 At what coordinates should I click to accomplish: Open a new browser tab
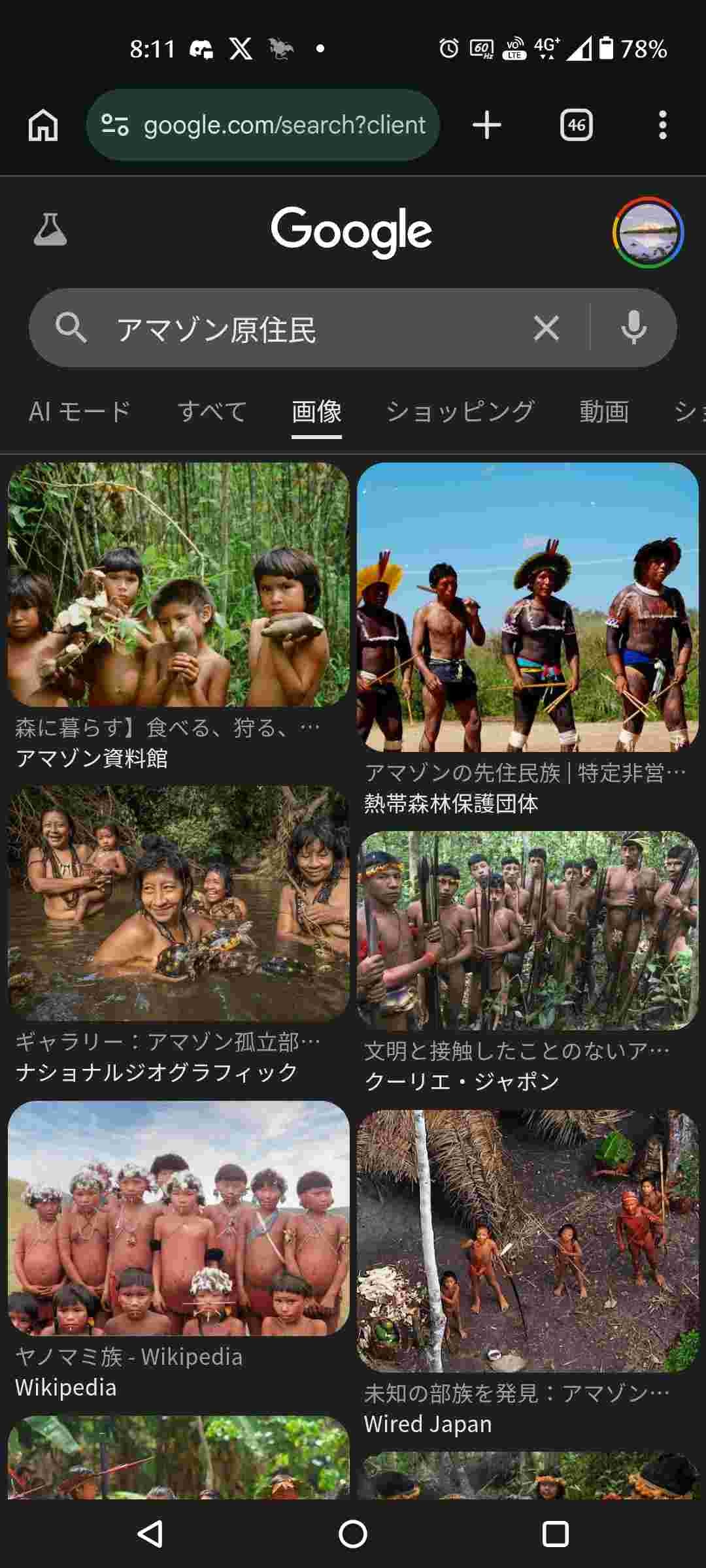[487, 125]
